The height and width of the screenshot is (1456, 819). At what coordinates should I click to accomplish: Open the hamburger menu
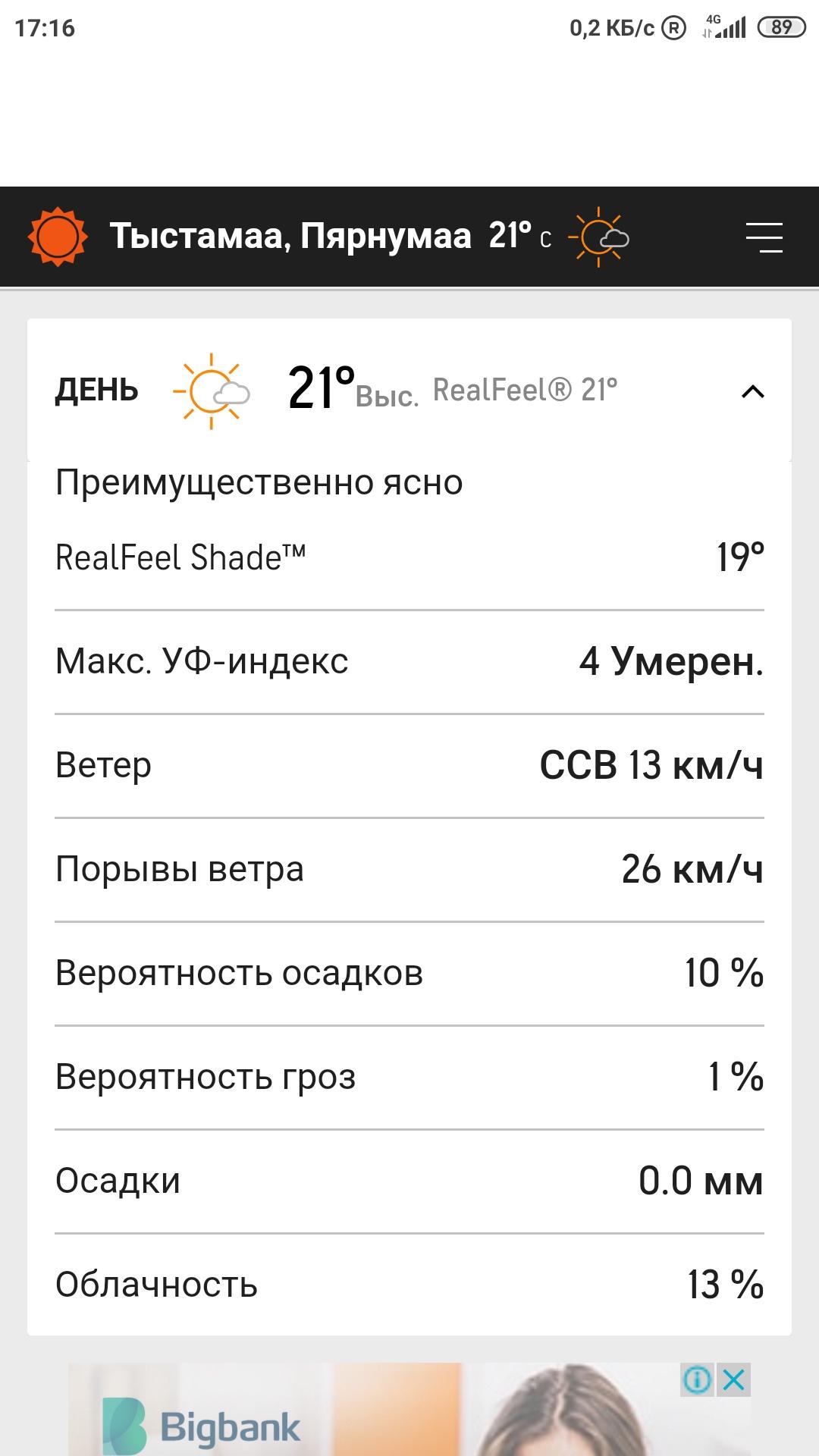pyautogui.click(x=764, y=237)
